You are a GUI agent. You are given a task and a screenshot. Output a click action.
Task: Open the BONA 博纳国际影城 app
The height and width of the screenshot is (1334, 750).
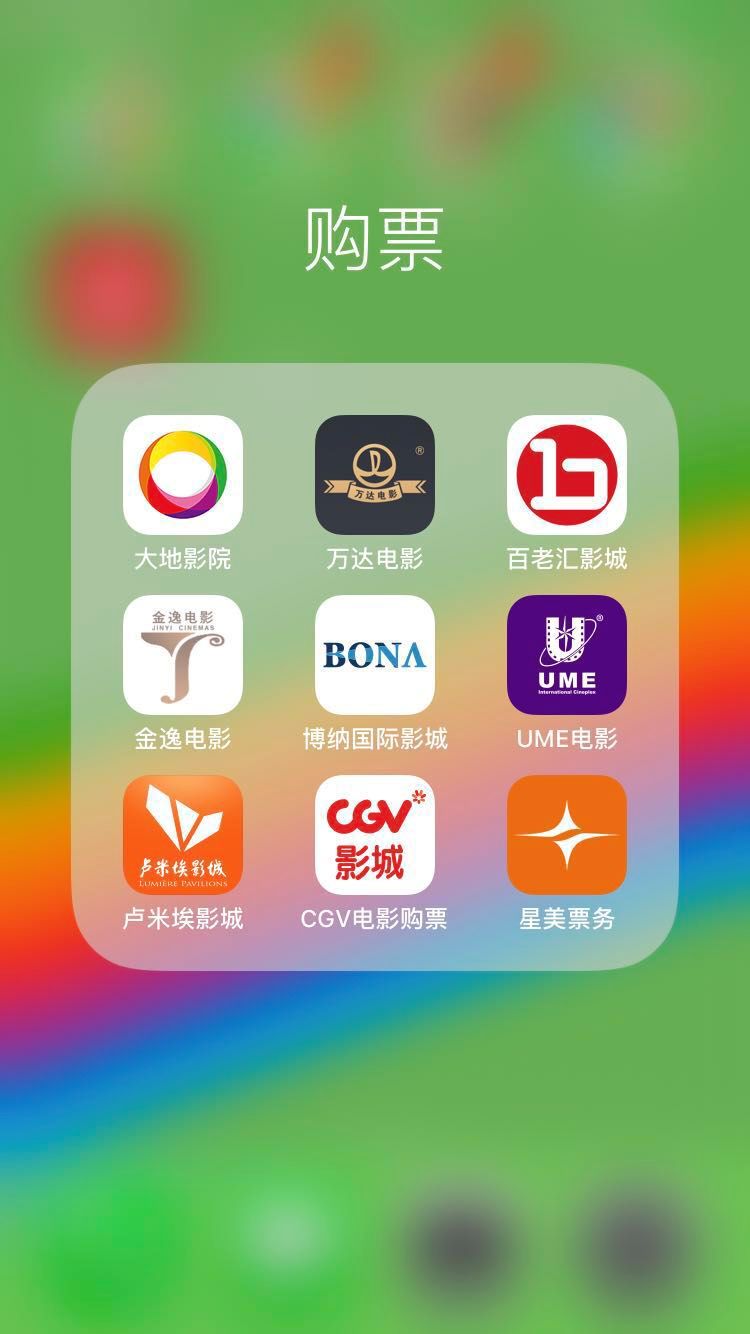[x=374, y=655]
